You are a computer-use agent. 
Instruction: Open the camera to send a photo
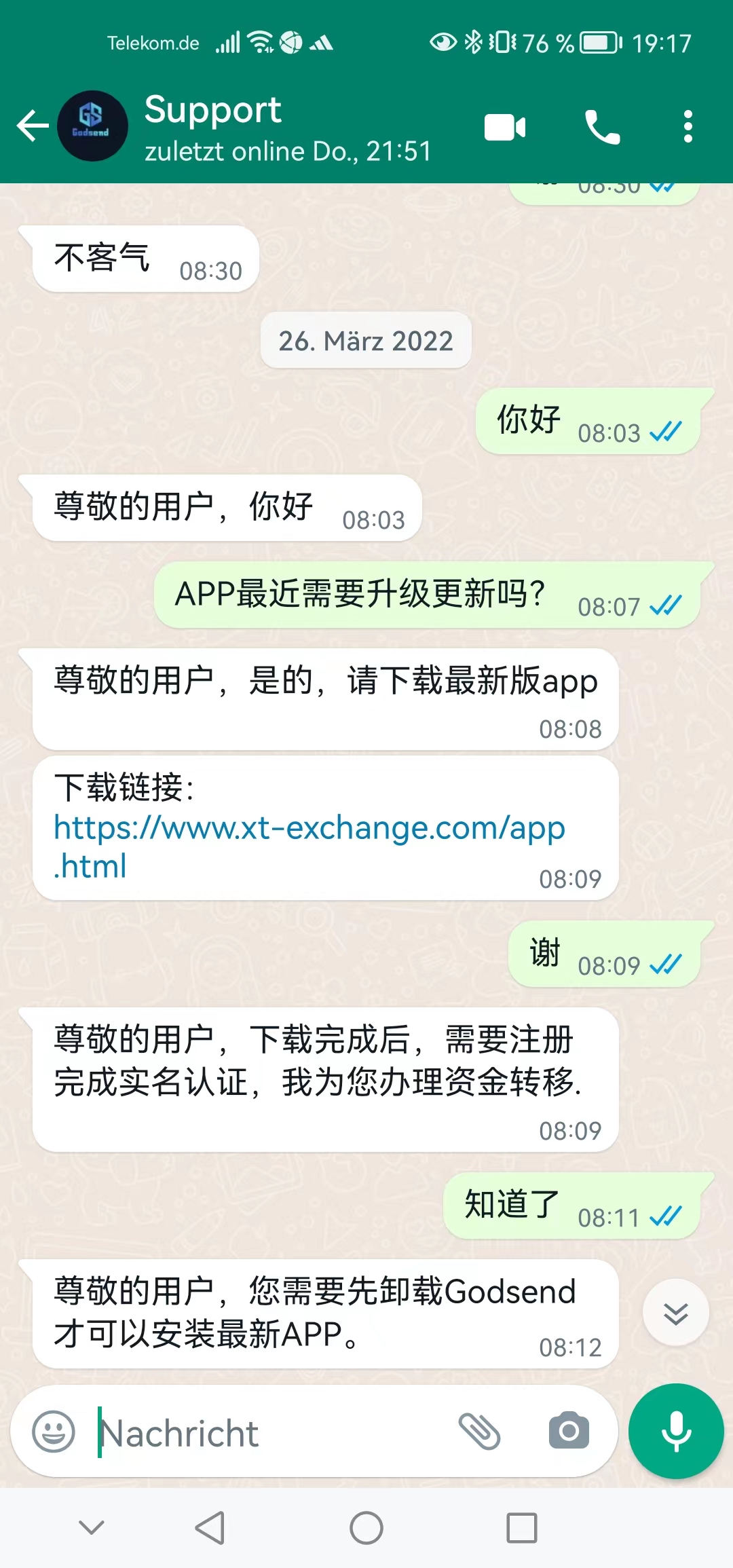569,1432
